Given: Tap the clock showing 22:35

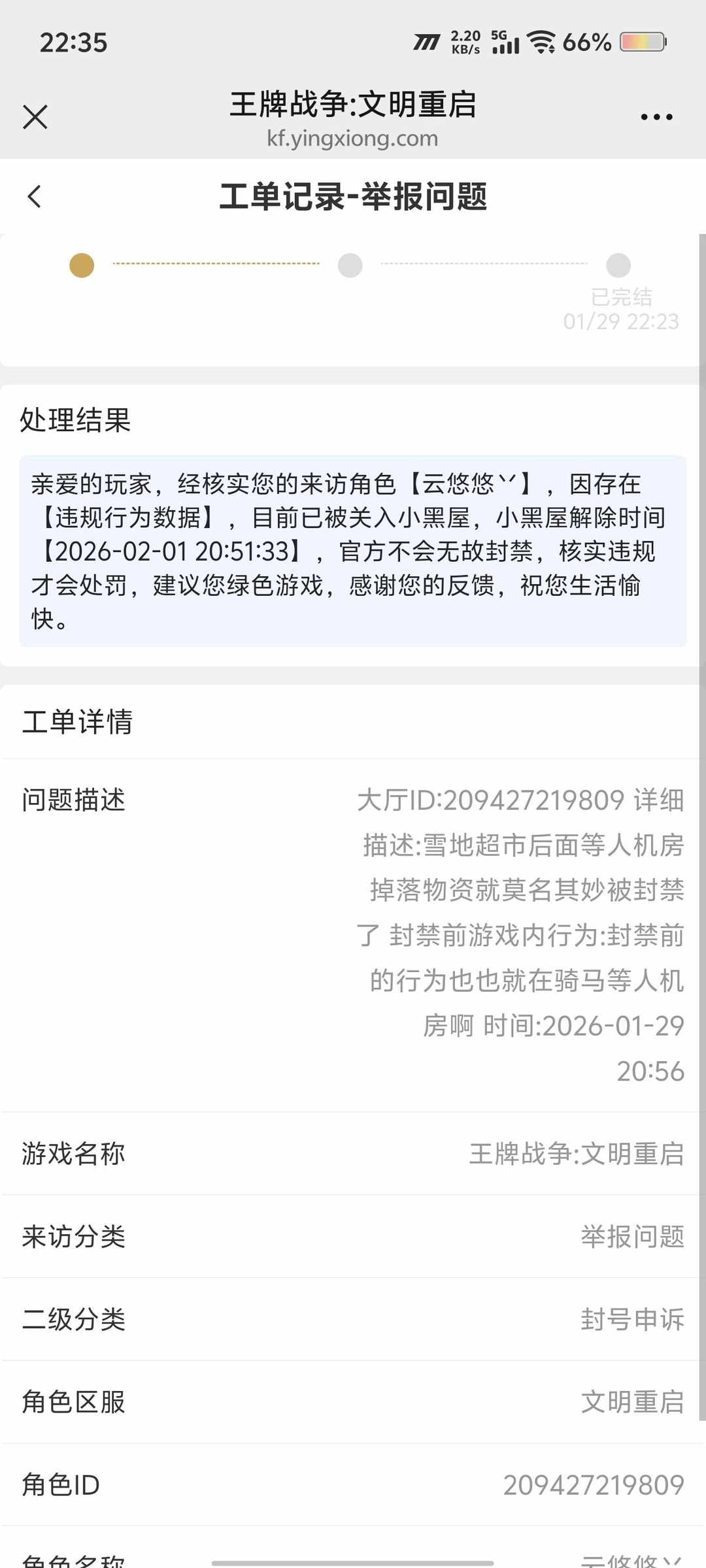Looking at the screenshot, I should (x=74, y=42).
